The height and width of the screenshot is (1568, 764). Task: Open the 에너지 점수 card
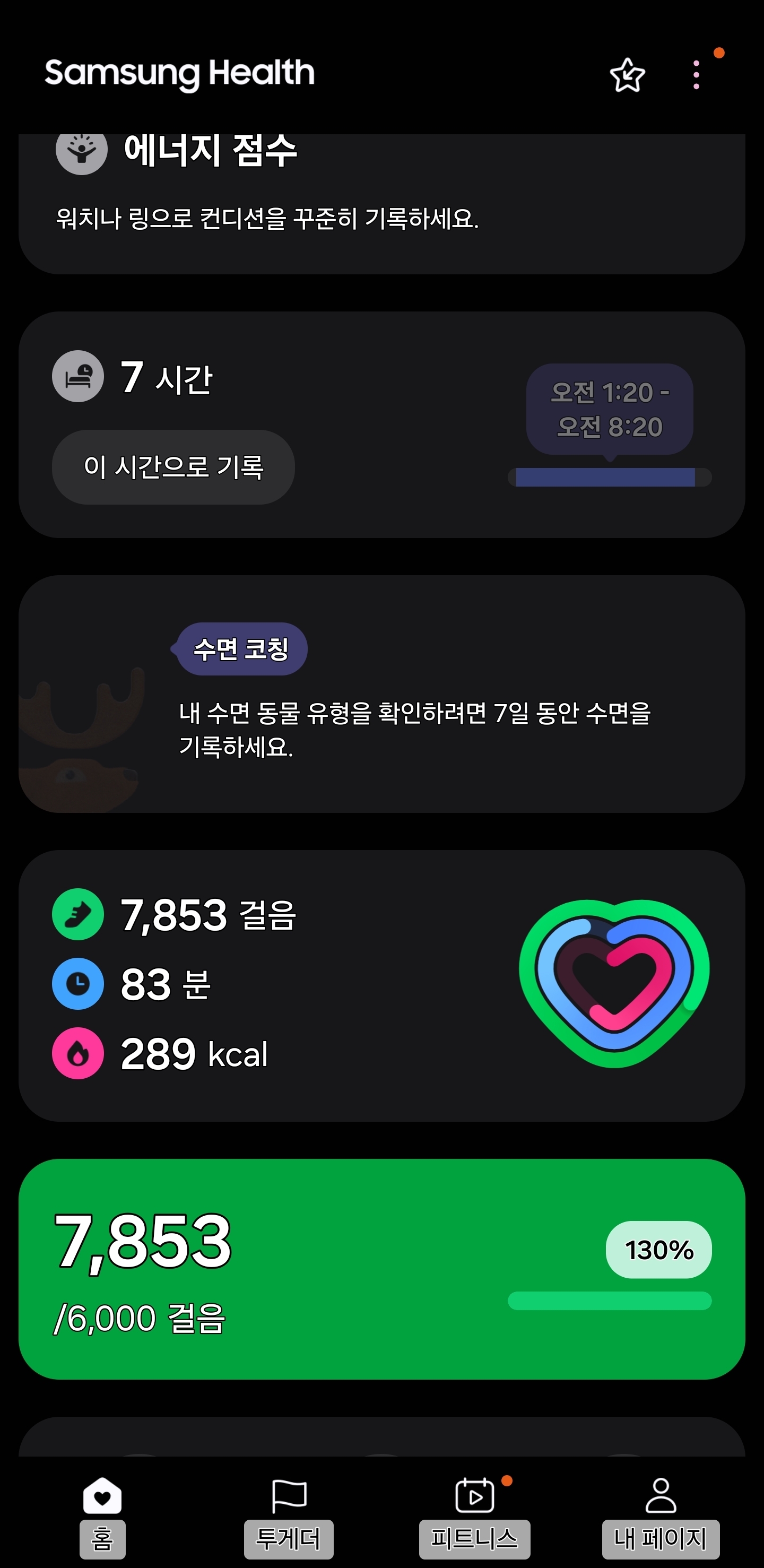[x=381, y=201]
